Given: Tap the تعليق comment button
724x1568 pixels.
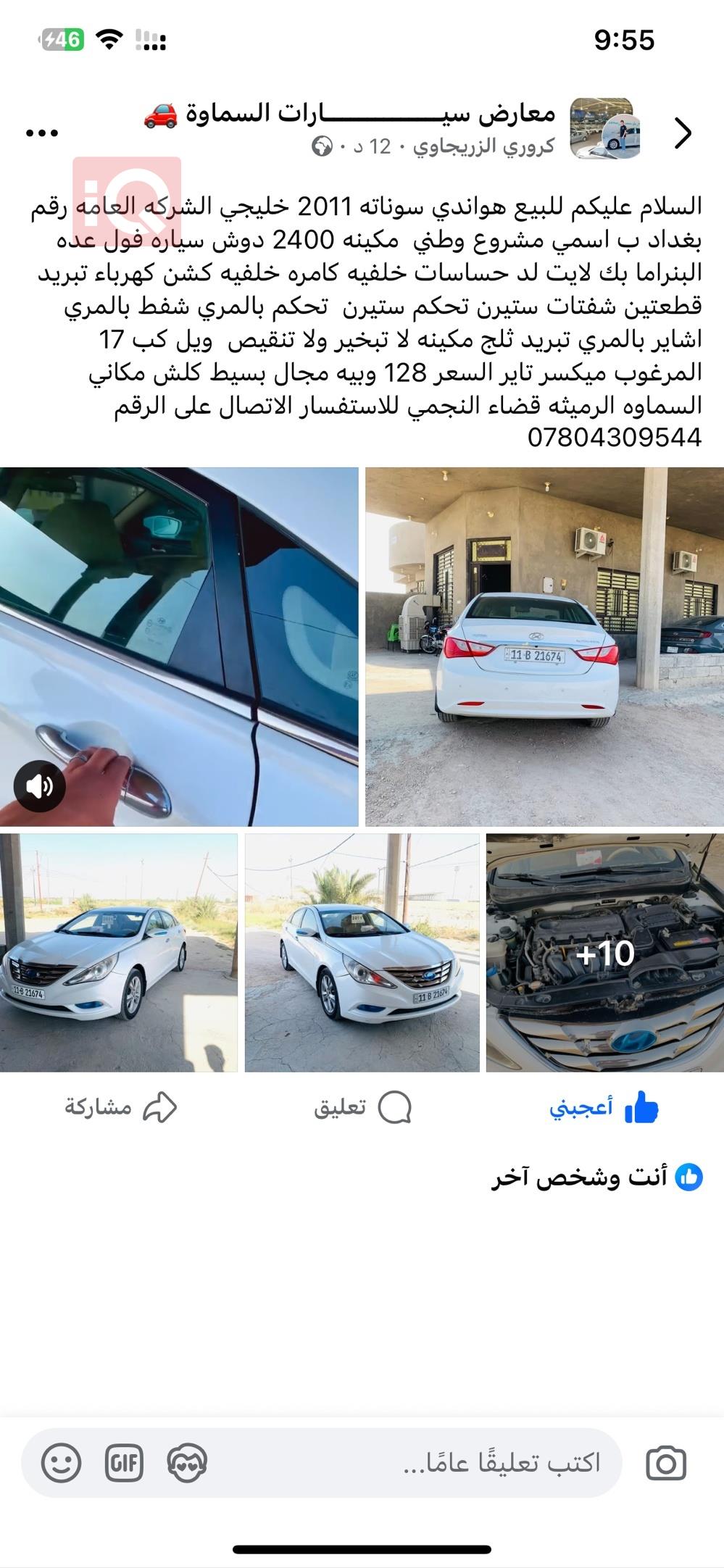Looking at the screenshot, I should point(362,1107).
